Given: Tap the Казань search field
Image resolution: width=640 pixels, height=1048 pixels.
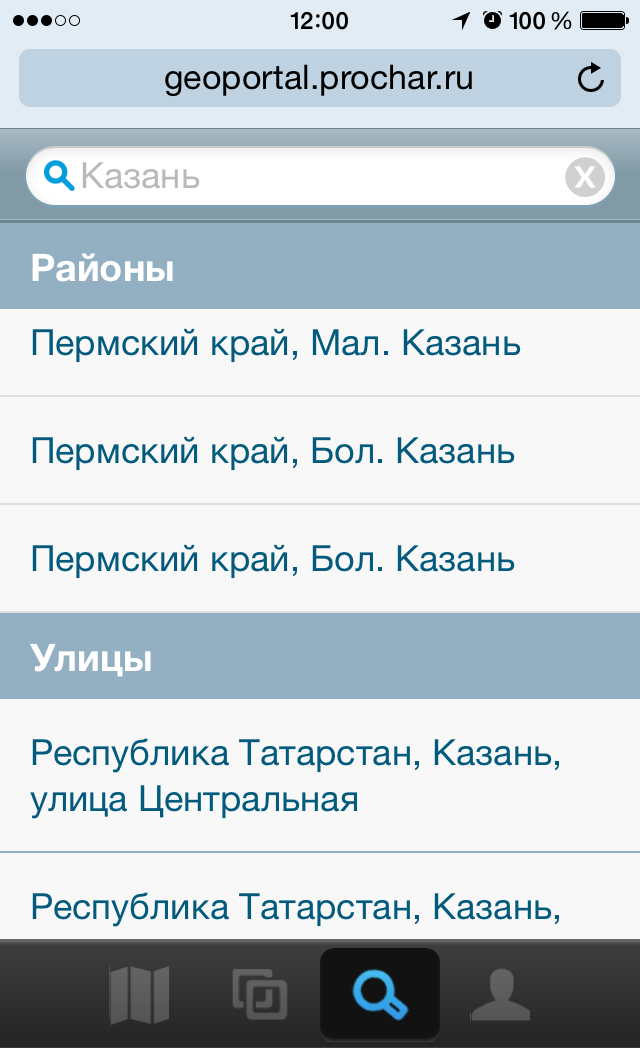Looking at the screenshot, I should click(310, 177).
